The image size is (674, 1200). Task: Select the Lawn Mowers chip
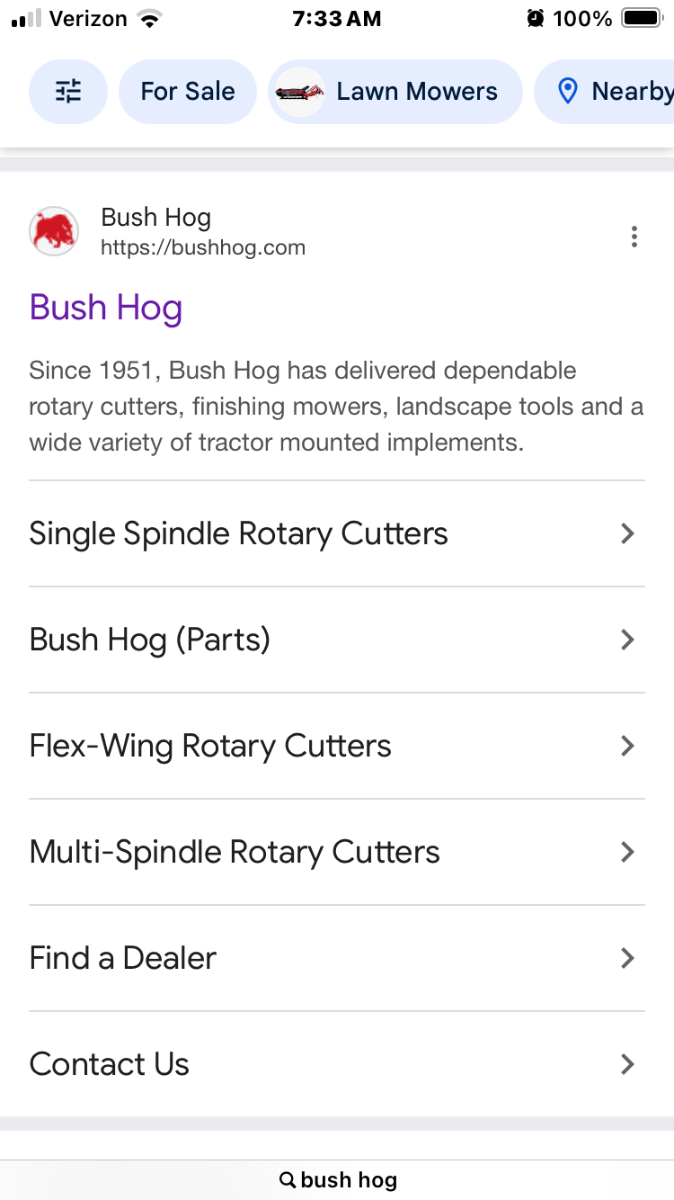click(395, 92)
